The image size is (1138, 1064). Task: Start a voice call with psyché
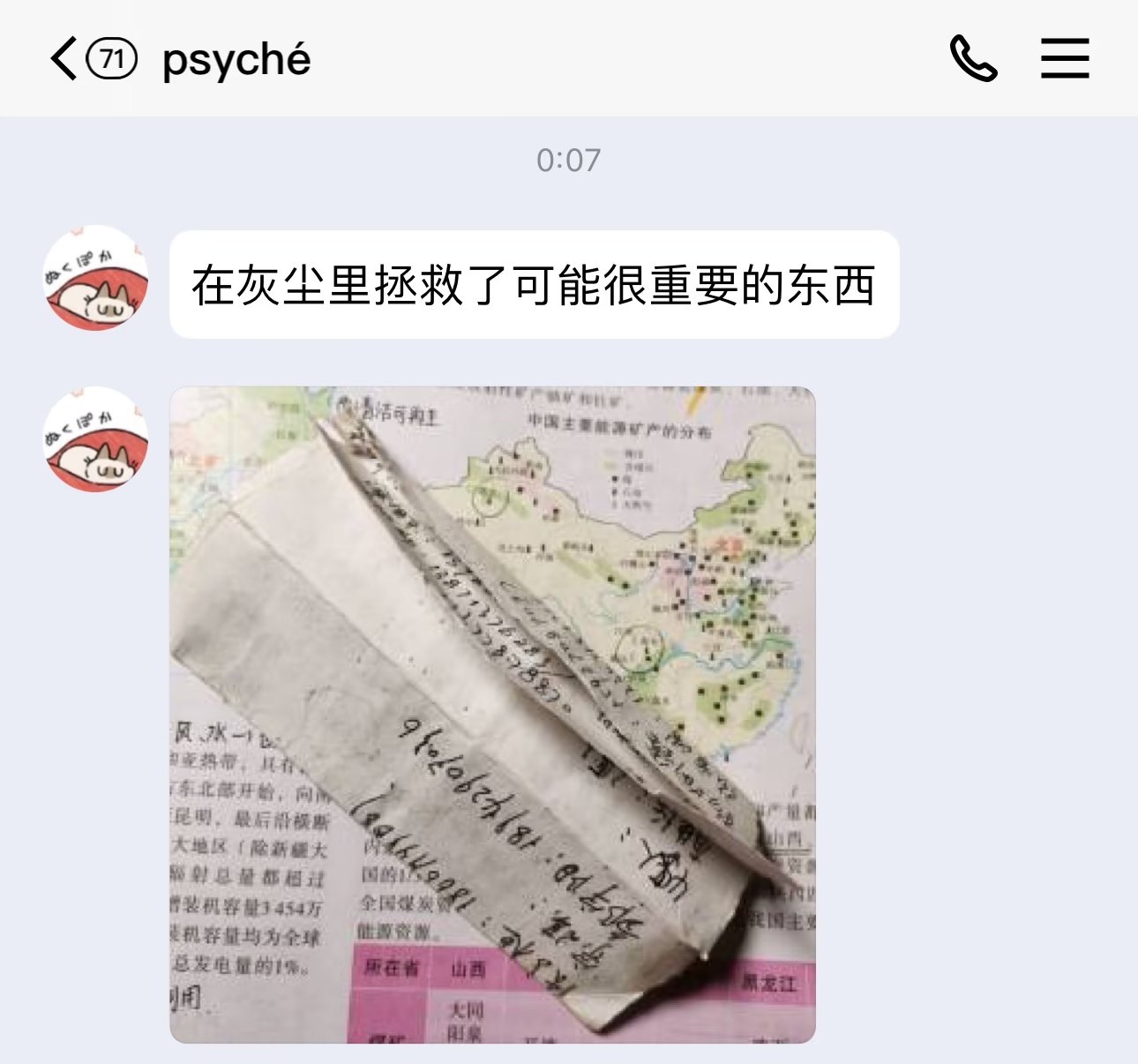(x=973, y=59)
